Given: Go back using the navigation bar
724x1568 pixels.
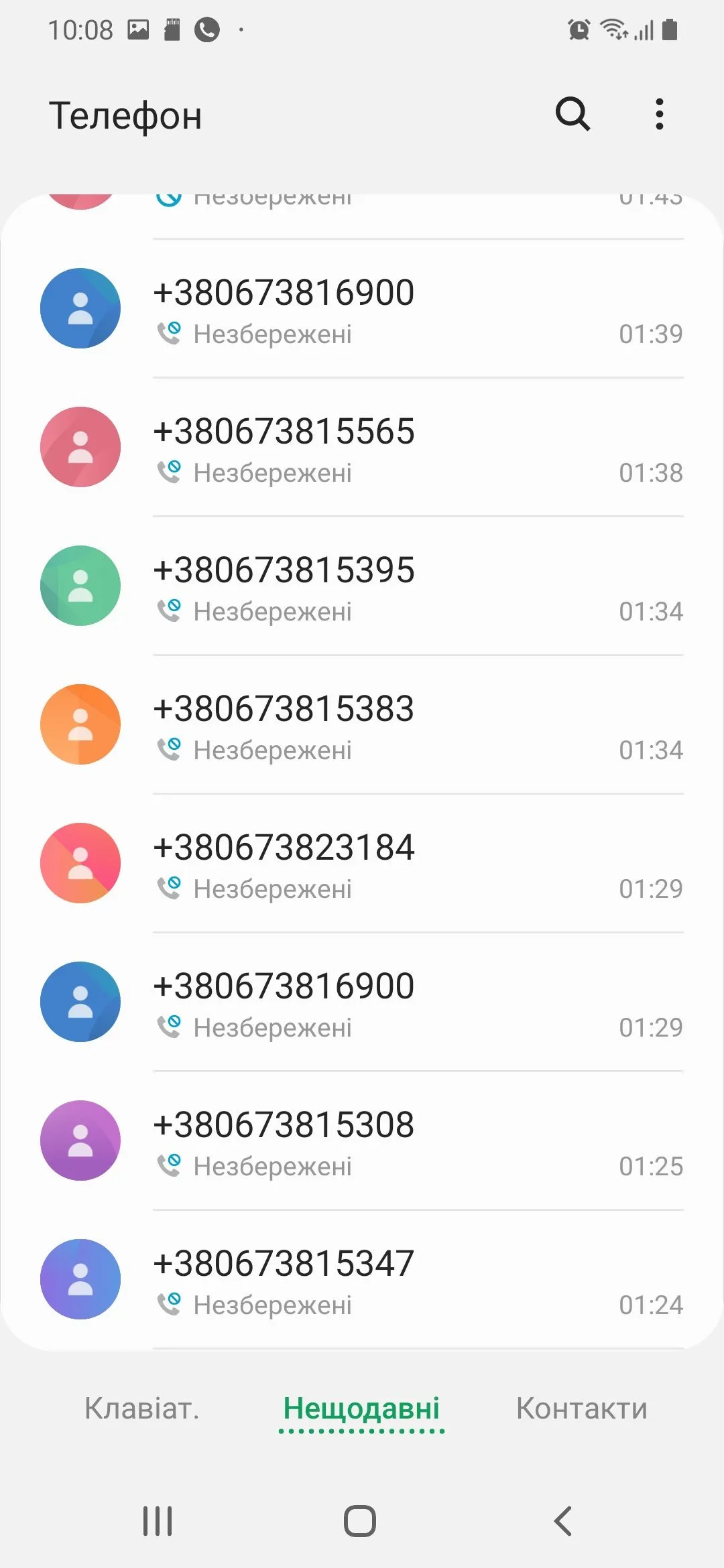Looking at the screenshot, I should (x=563, y=1521).
